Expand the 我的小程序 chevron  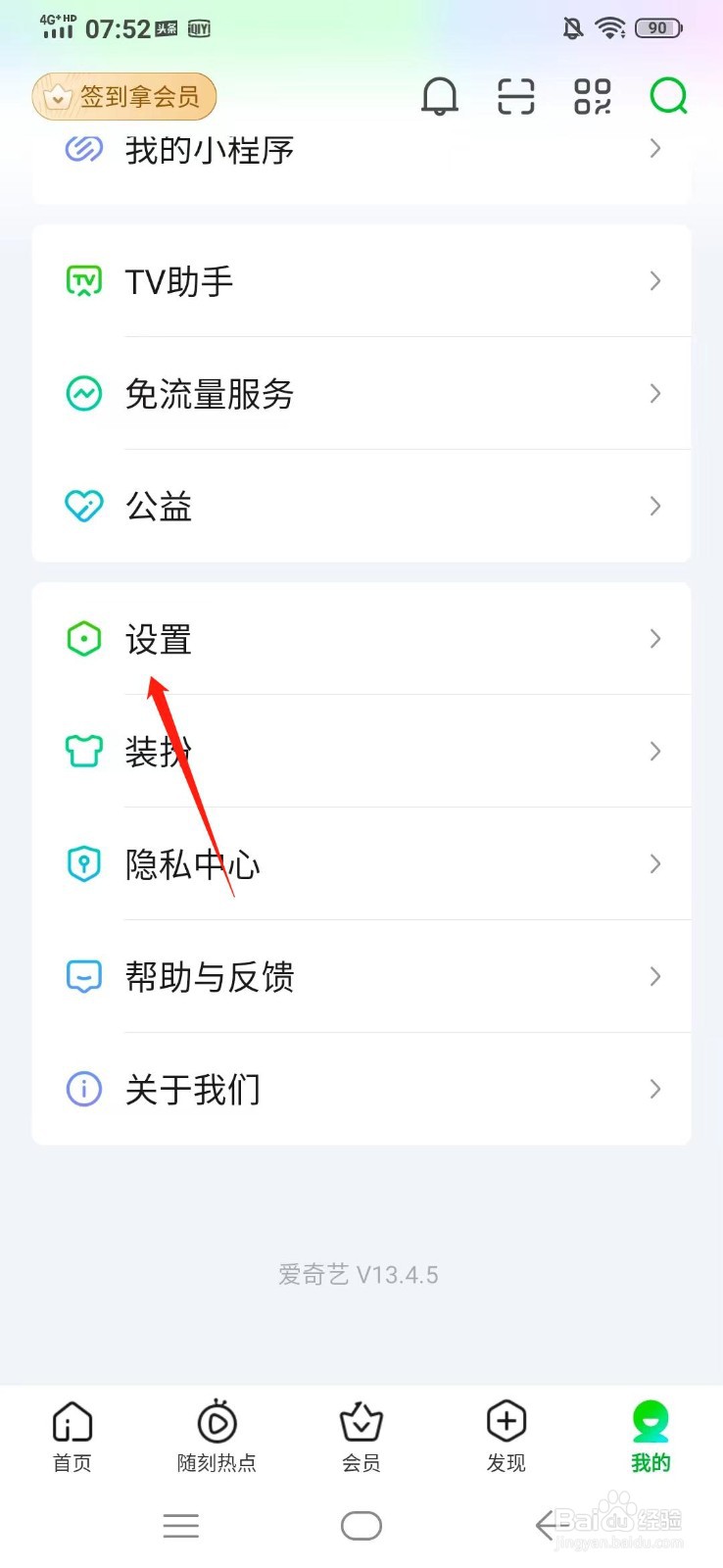tap(654, 149)
